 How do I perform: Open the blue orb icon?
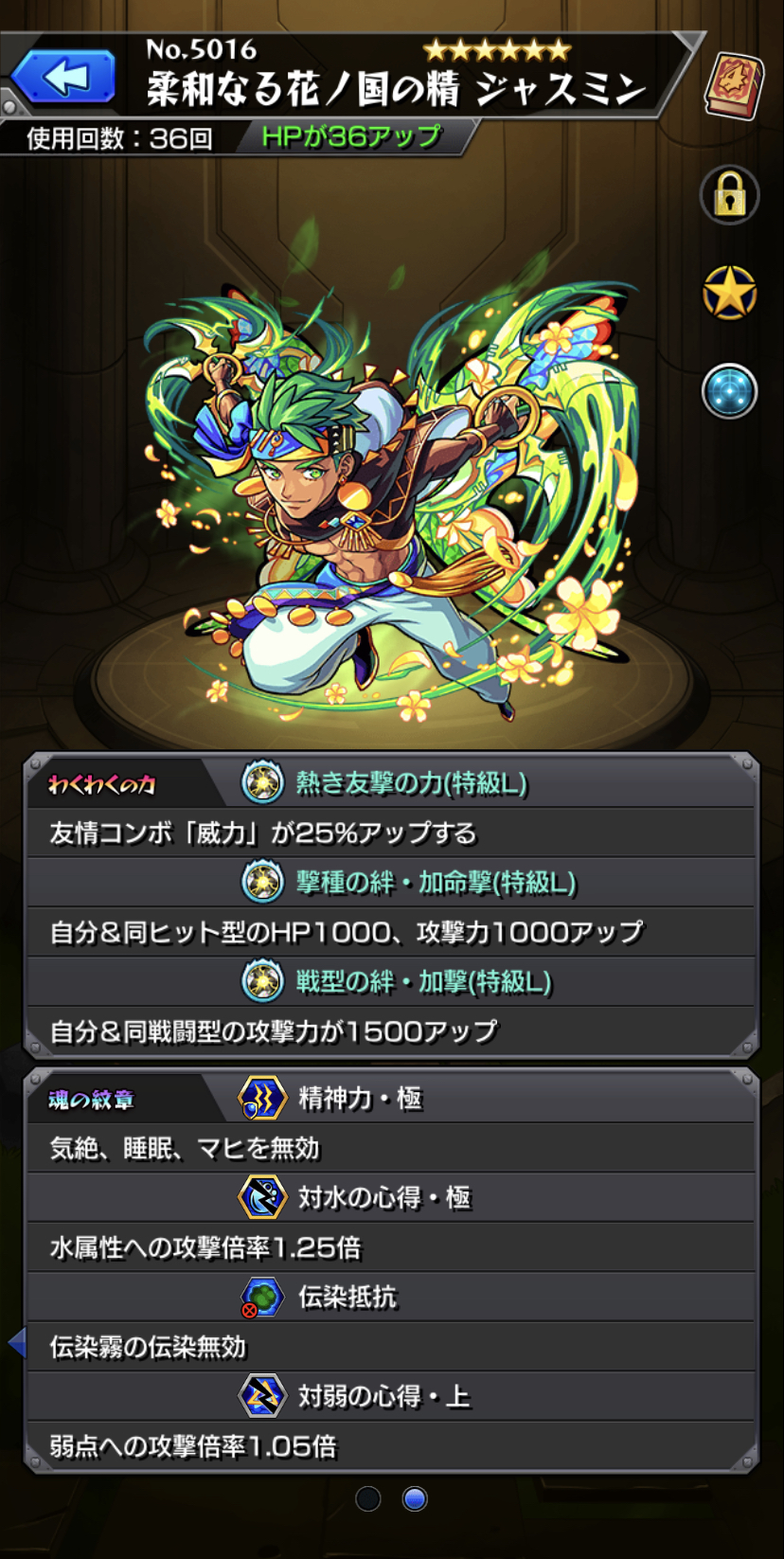coord(729,390)
